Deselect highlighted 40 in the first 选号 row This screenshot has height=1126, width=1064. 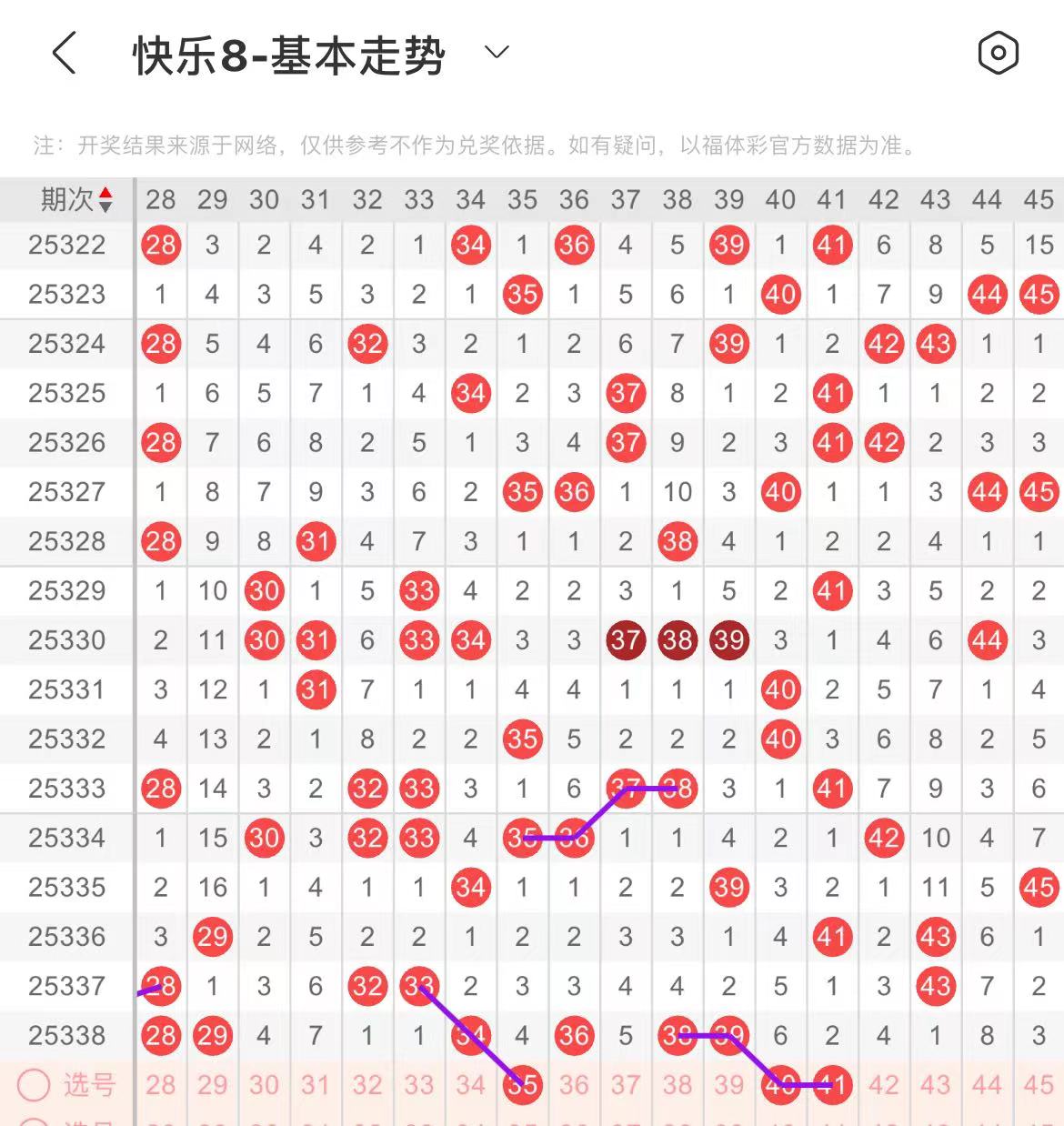tap(780, 1084)
